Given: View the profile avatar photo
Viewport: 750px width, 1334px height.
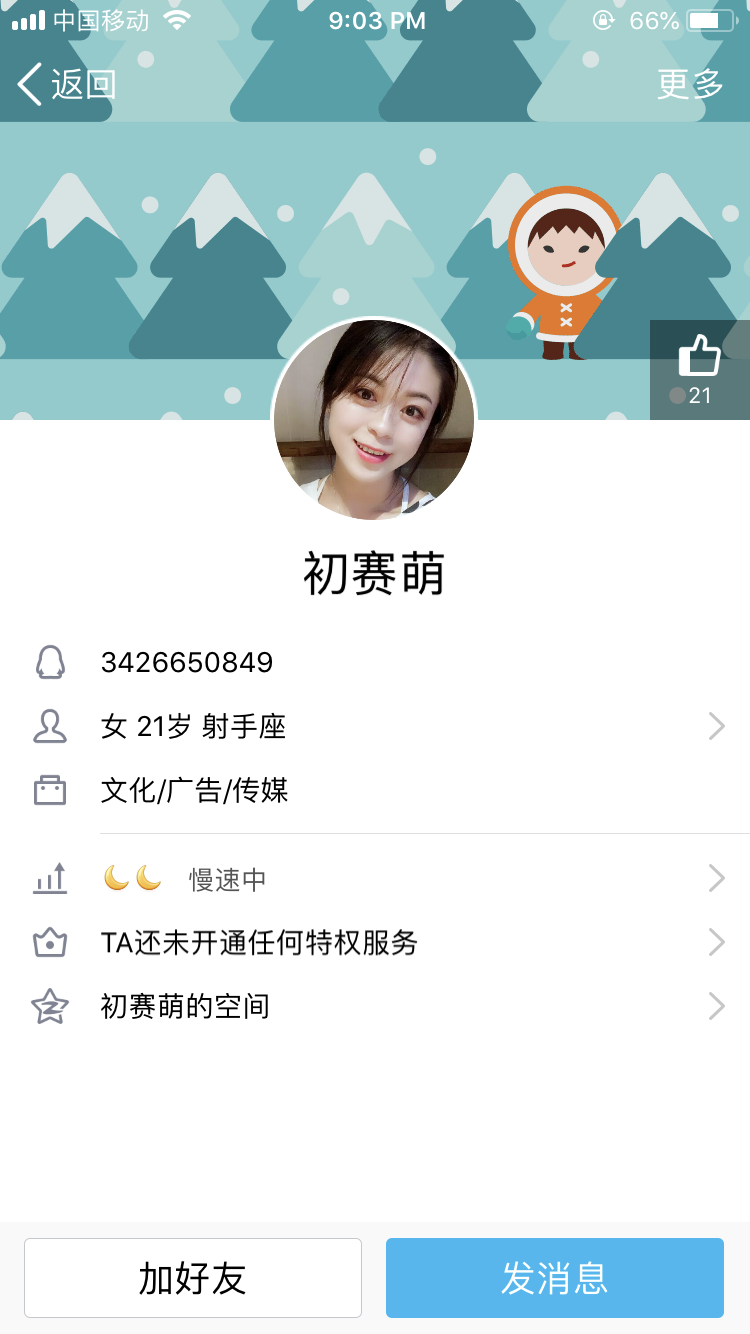Looking at the screenshot, I should tap(374, 420).
